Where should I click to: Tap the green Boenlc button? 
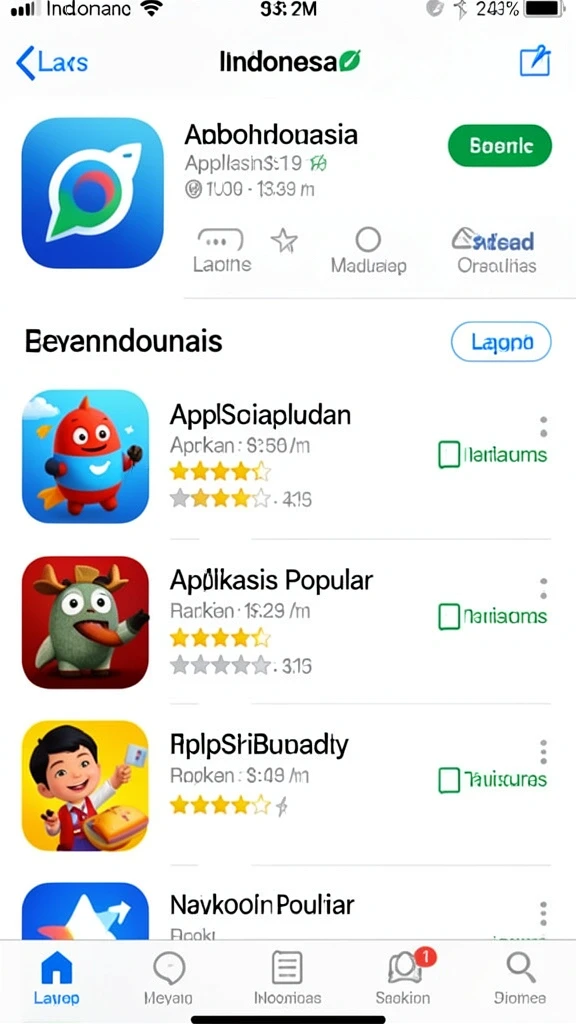[x=500, y=146]
